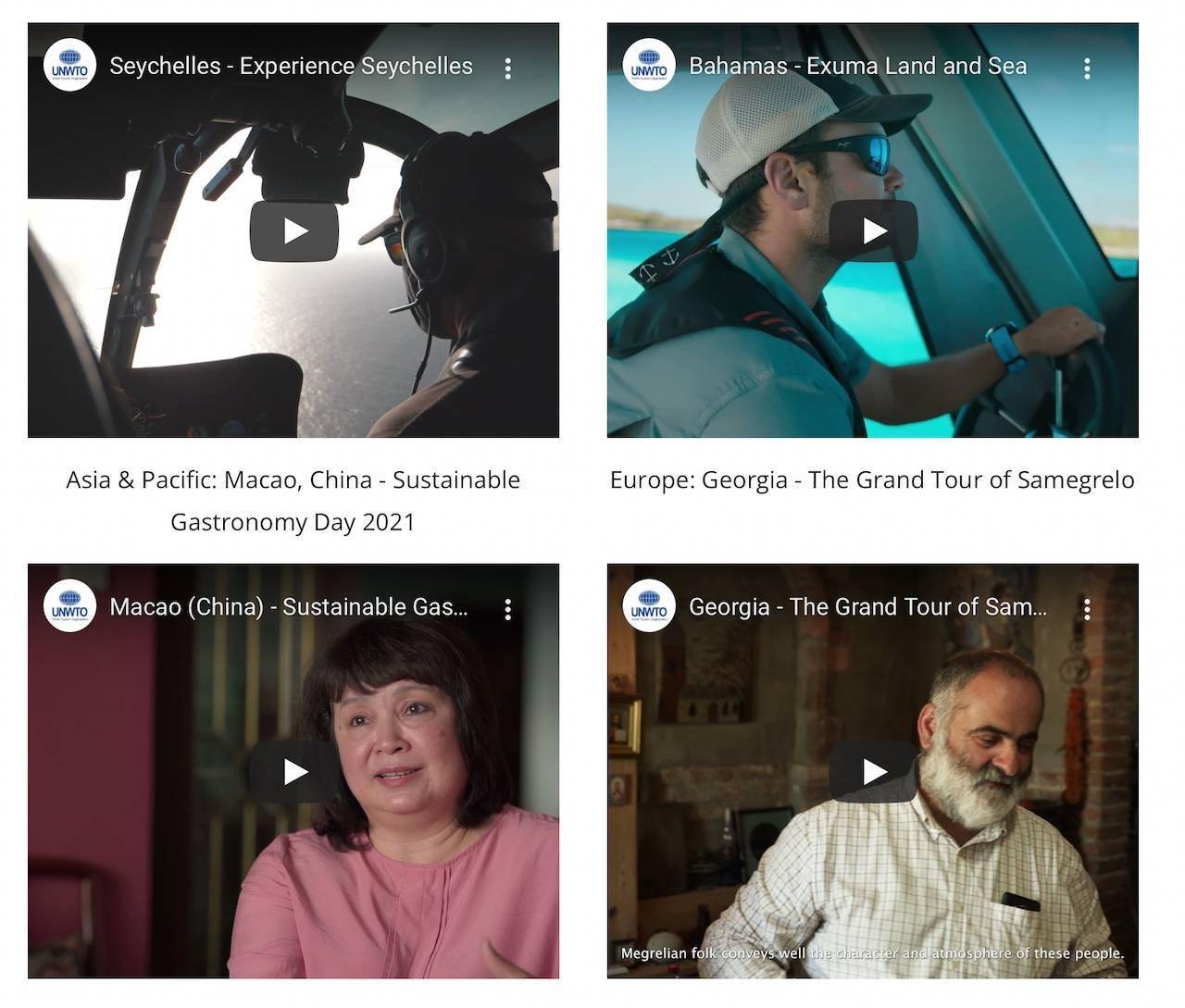The width and height of the screenshot is (1185, 1008).
Task: Open UNWTO channel logo on the Macao video
Action: click(69, 606)
